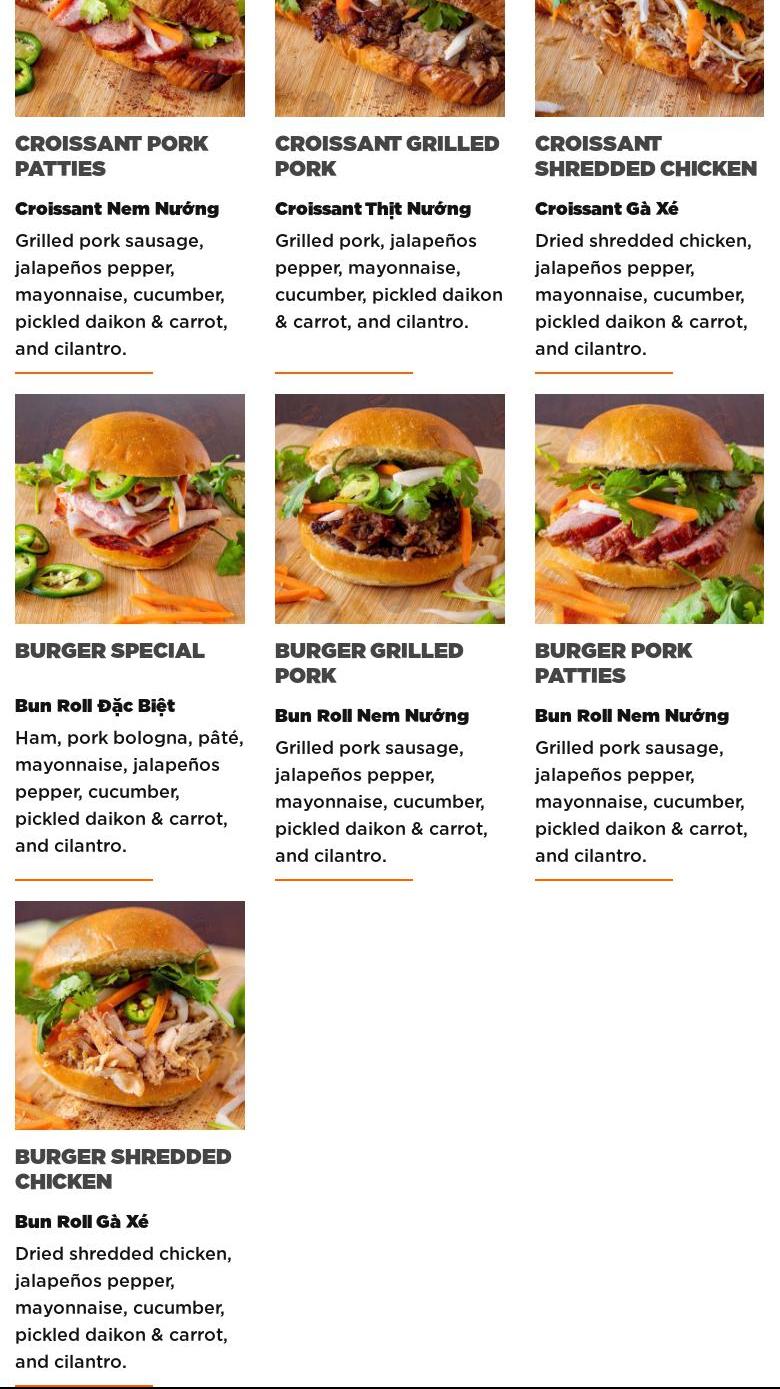This screenshot has width=780, height=1389.
Task: Open the Burger Shredded Chicken photo
Action: click(x=130, y=1015)
